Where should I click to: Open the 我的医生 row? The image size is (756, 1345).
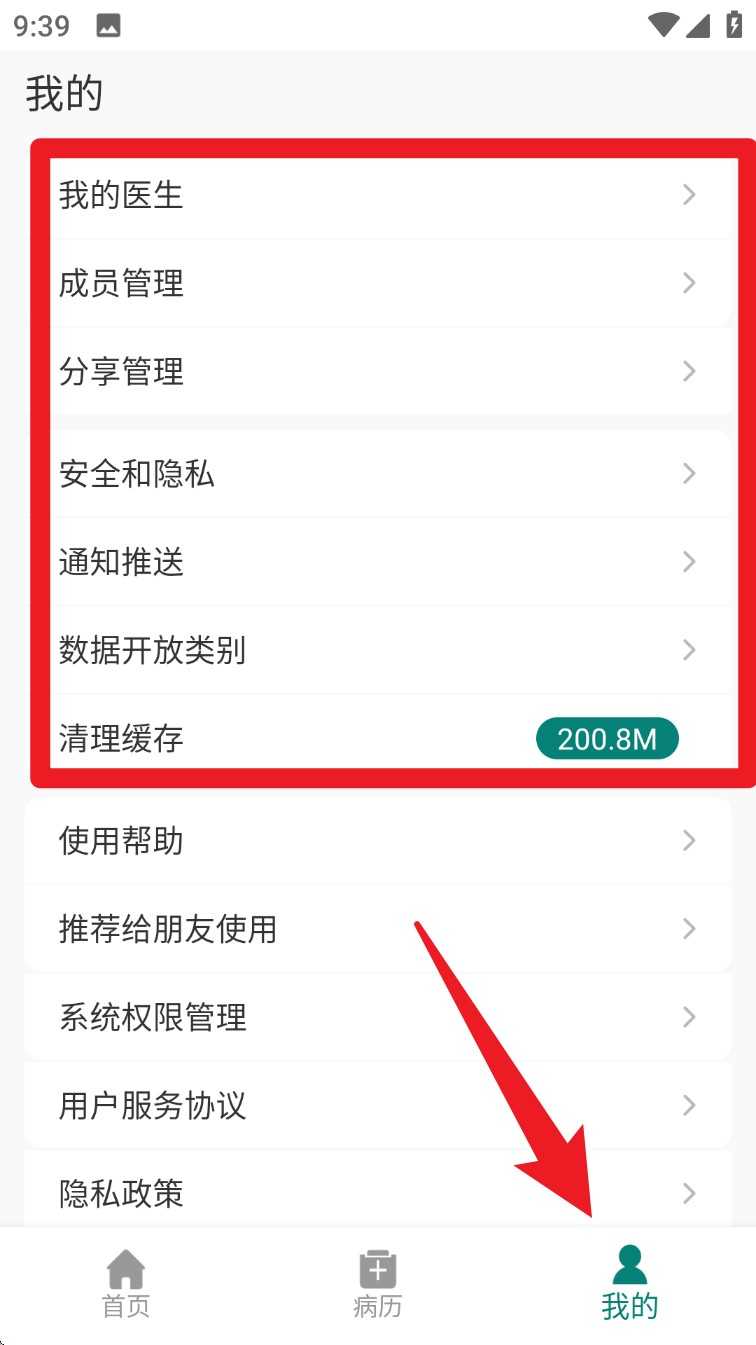(x=378, y=195)
